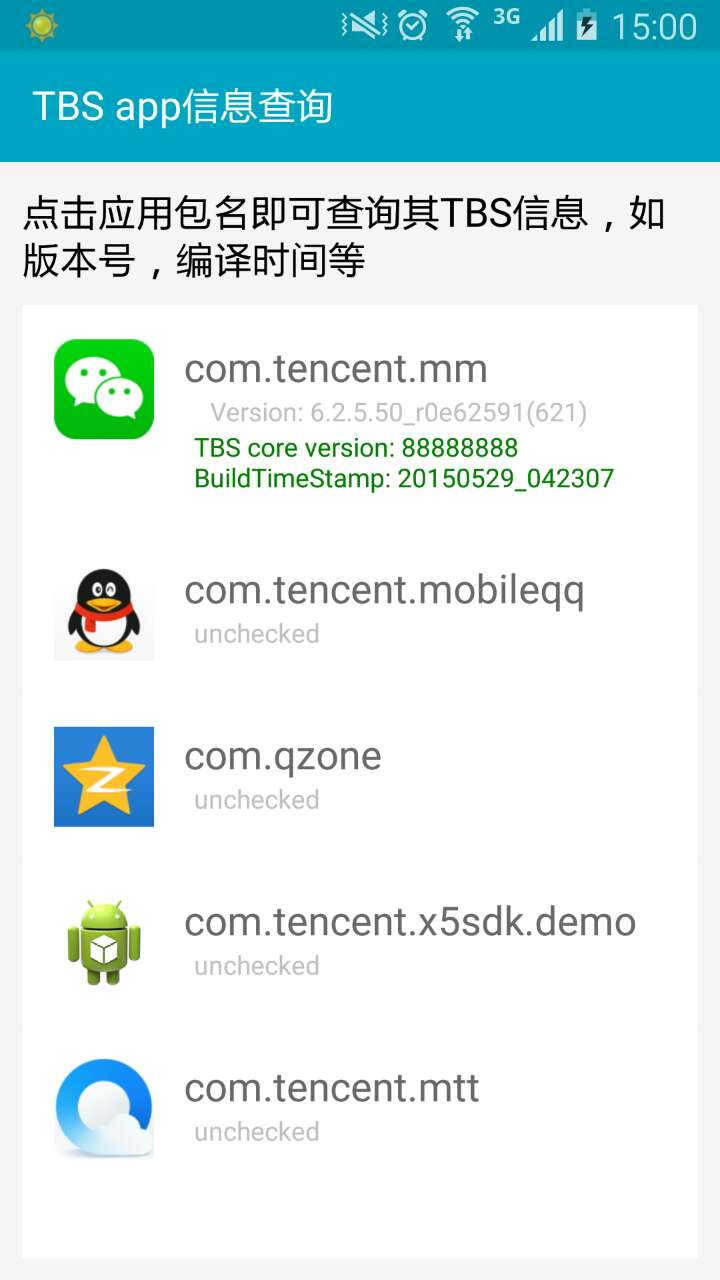This screenshot has height=1280, width=720.
Task: Tap the TBS core version text
Action: pyautogui.click(x=356, y=447)
